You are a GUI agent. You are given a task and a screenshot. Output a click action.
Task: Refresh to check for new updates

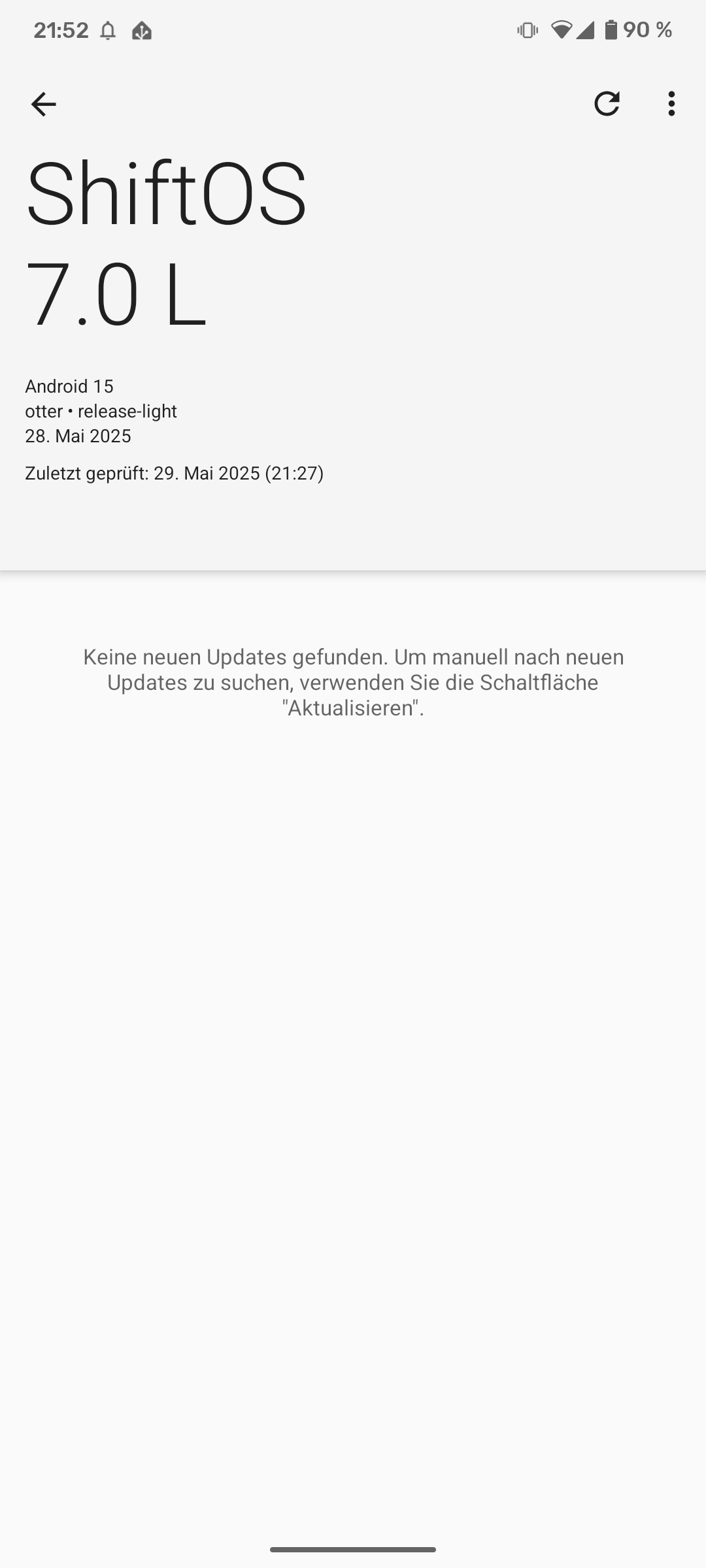point(607,103)
